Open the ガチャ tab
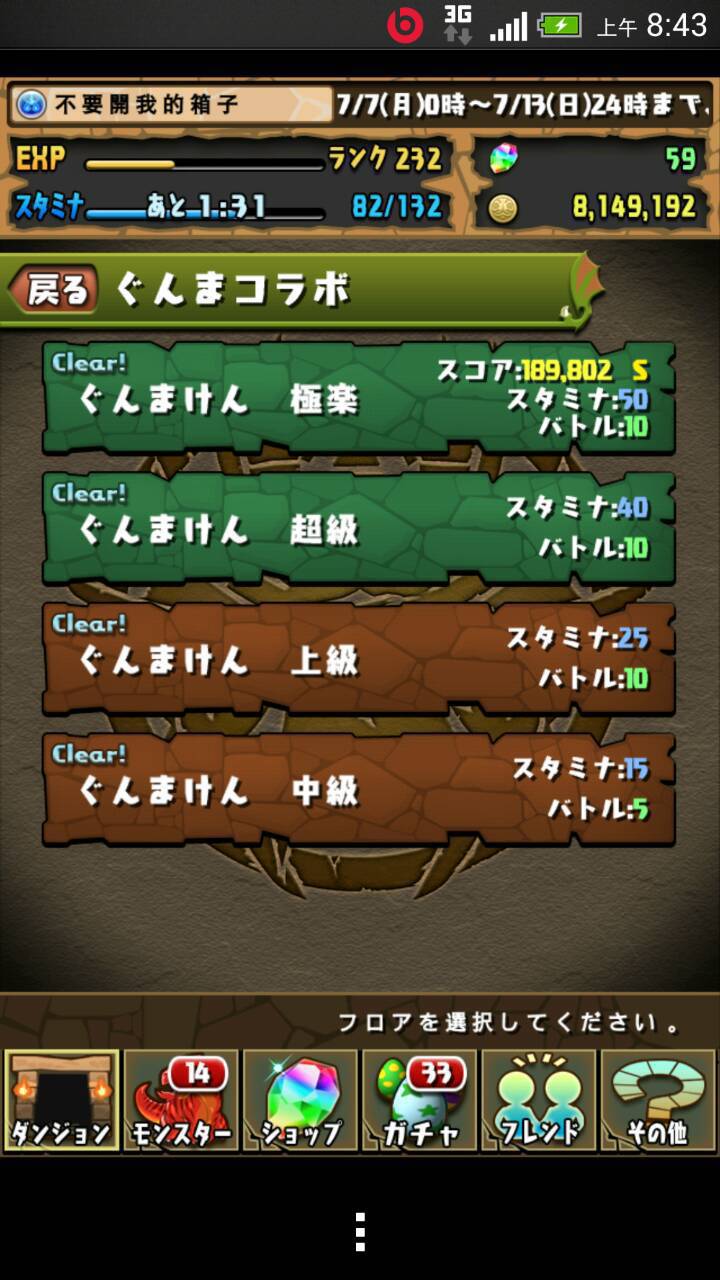 click(x=419, y=1100)
